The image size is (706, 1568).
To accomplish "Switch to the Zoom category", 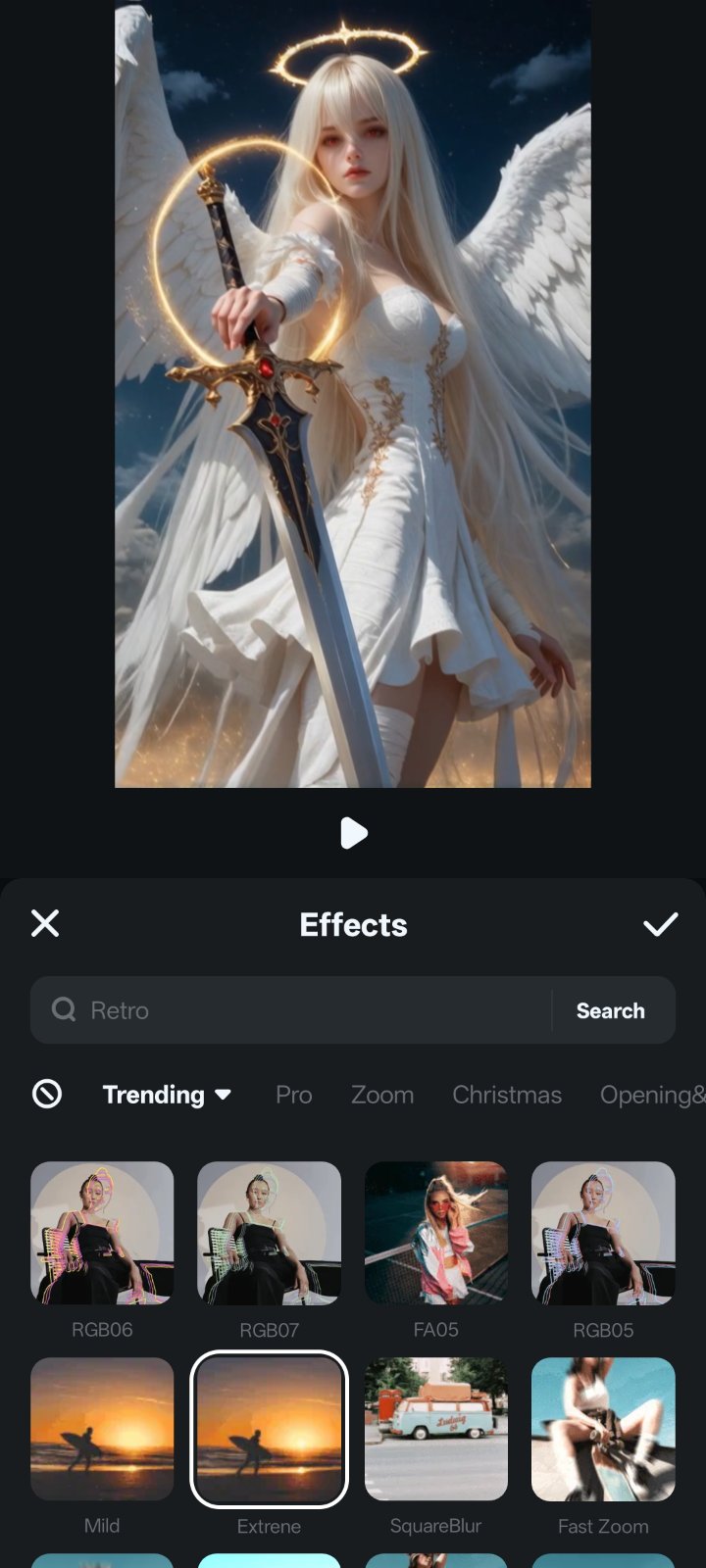I will pyautogui.click(x=382, y=1095).
